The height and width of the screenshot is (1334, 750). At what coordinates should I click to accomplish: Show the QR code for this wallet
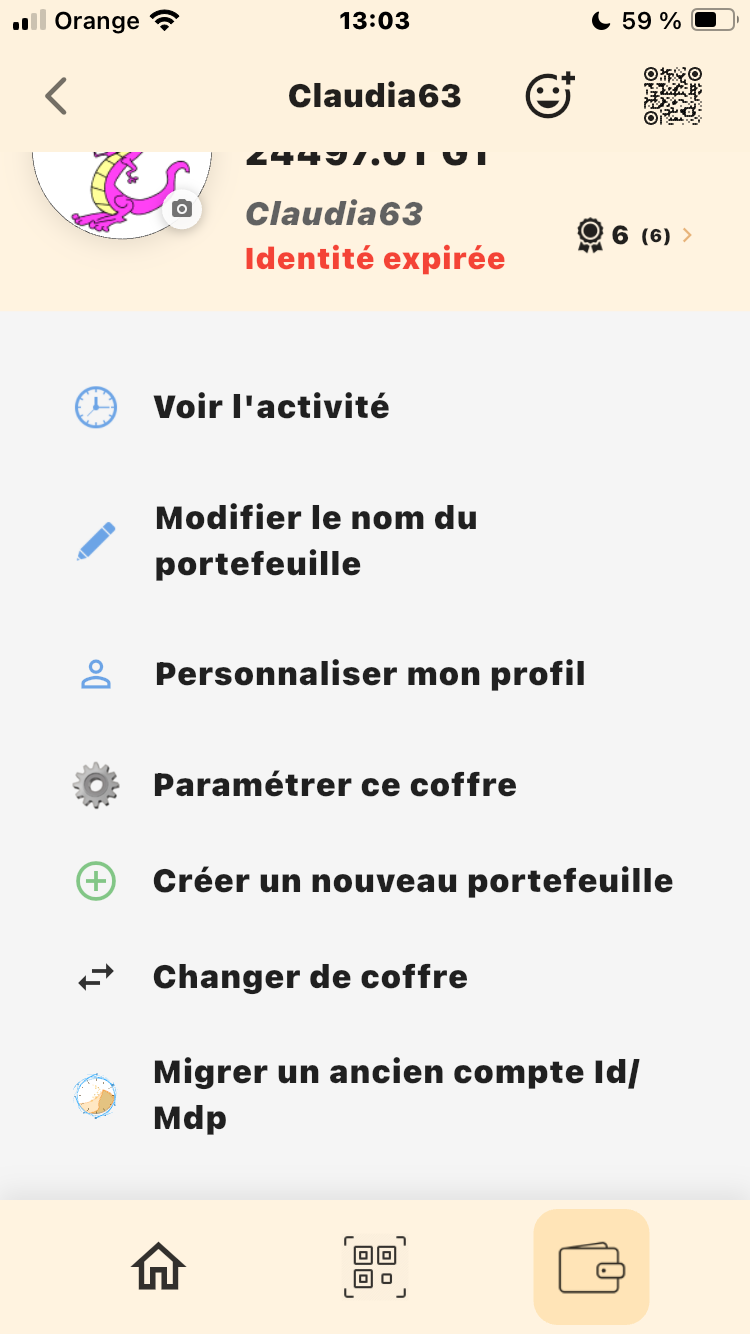(x=672, y=96)
